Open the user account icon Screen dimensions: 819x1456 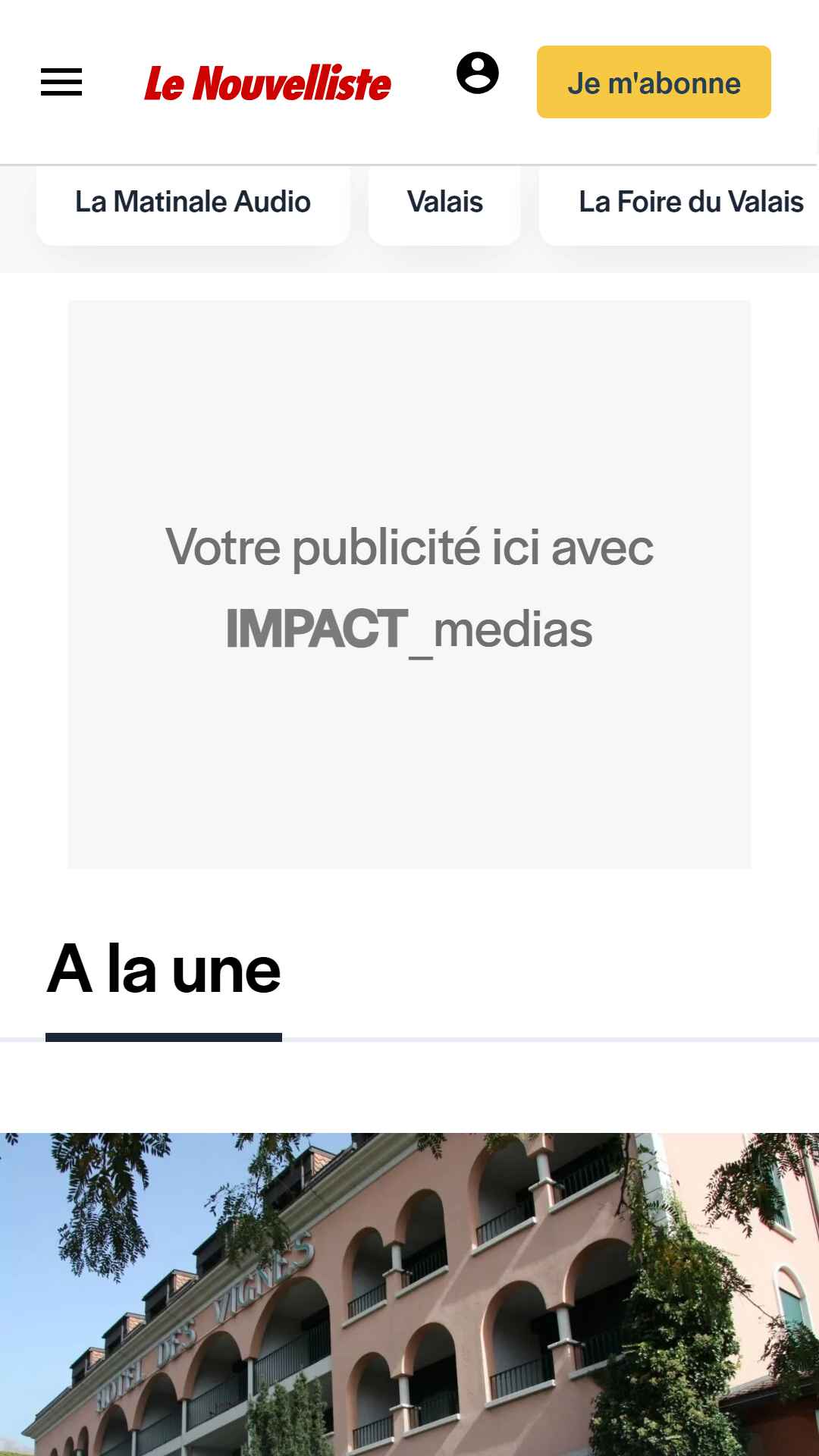click(478, 74)
